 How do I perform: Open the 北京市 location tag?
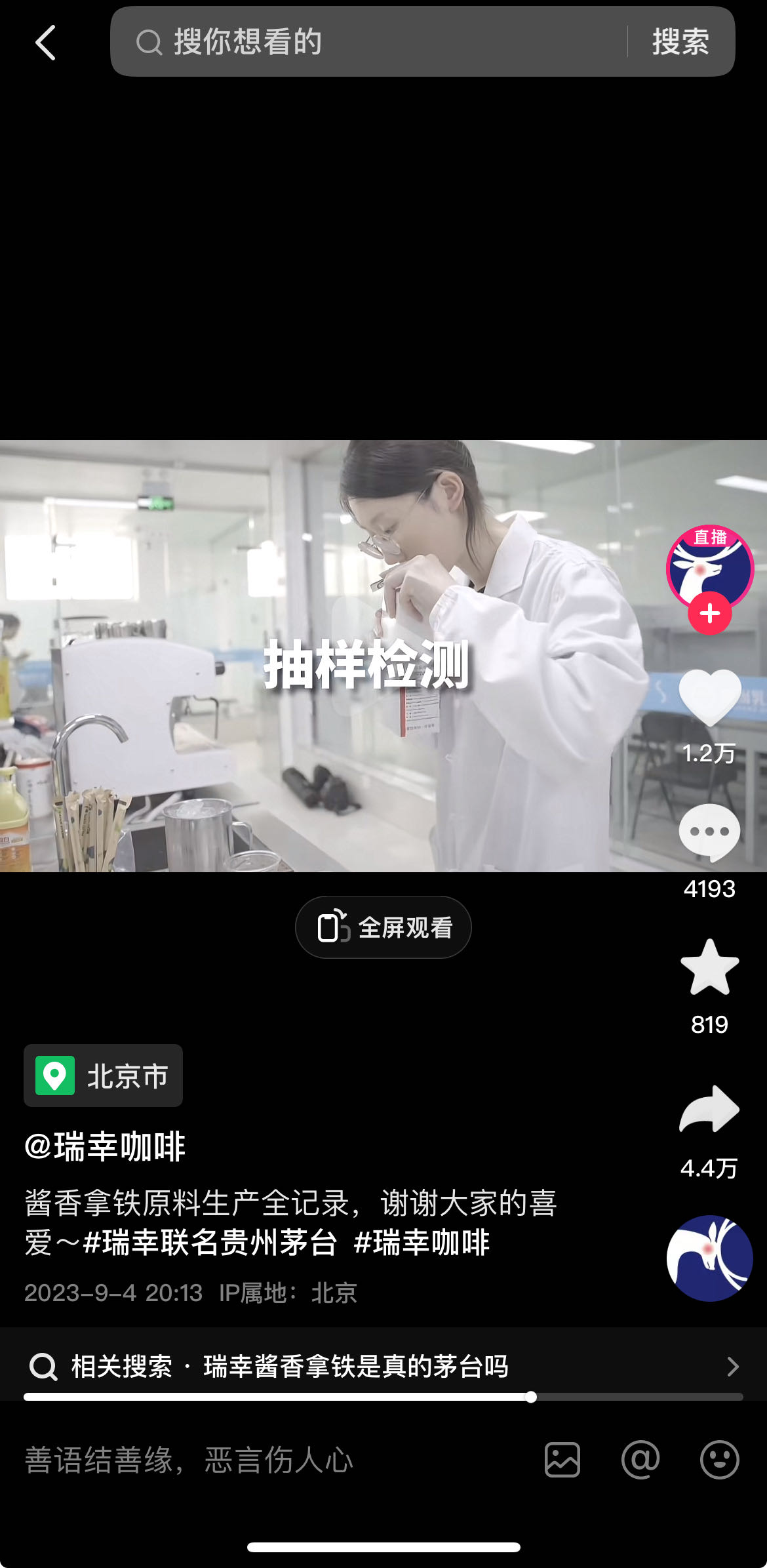[x=104, y=1075]
